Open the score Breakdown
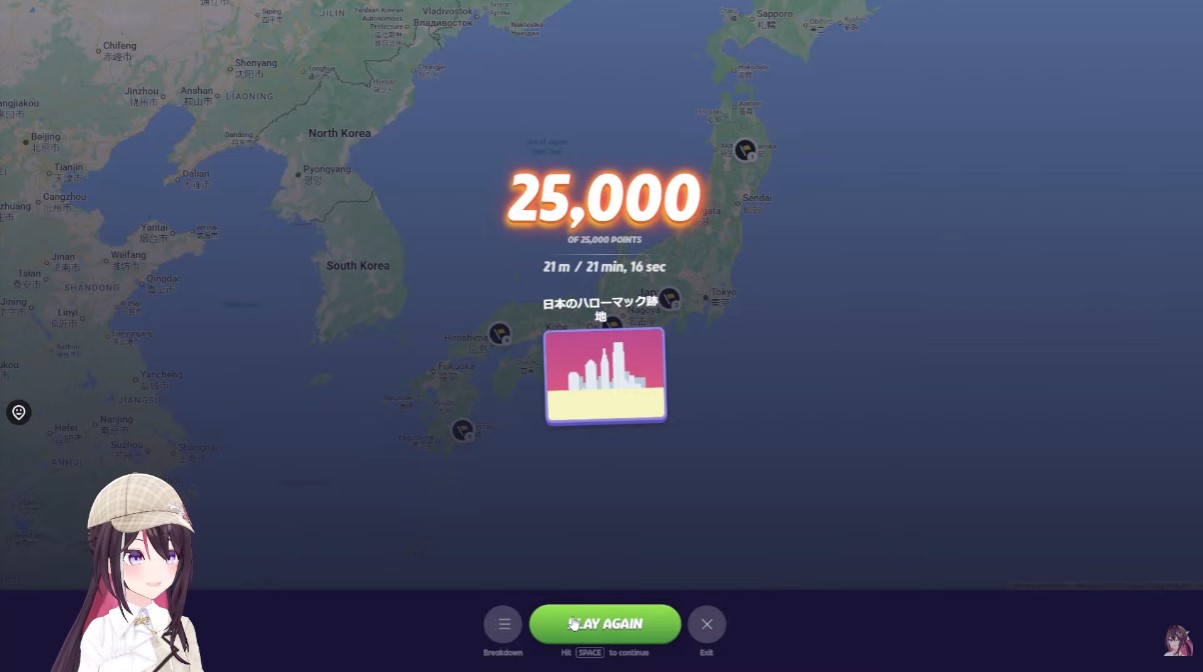The height and width of the screenshot is (672, 1203). [503, 624]
